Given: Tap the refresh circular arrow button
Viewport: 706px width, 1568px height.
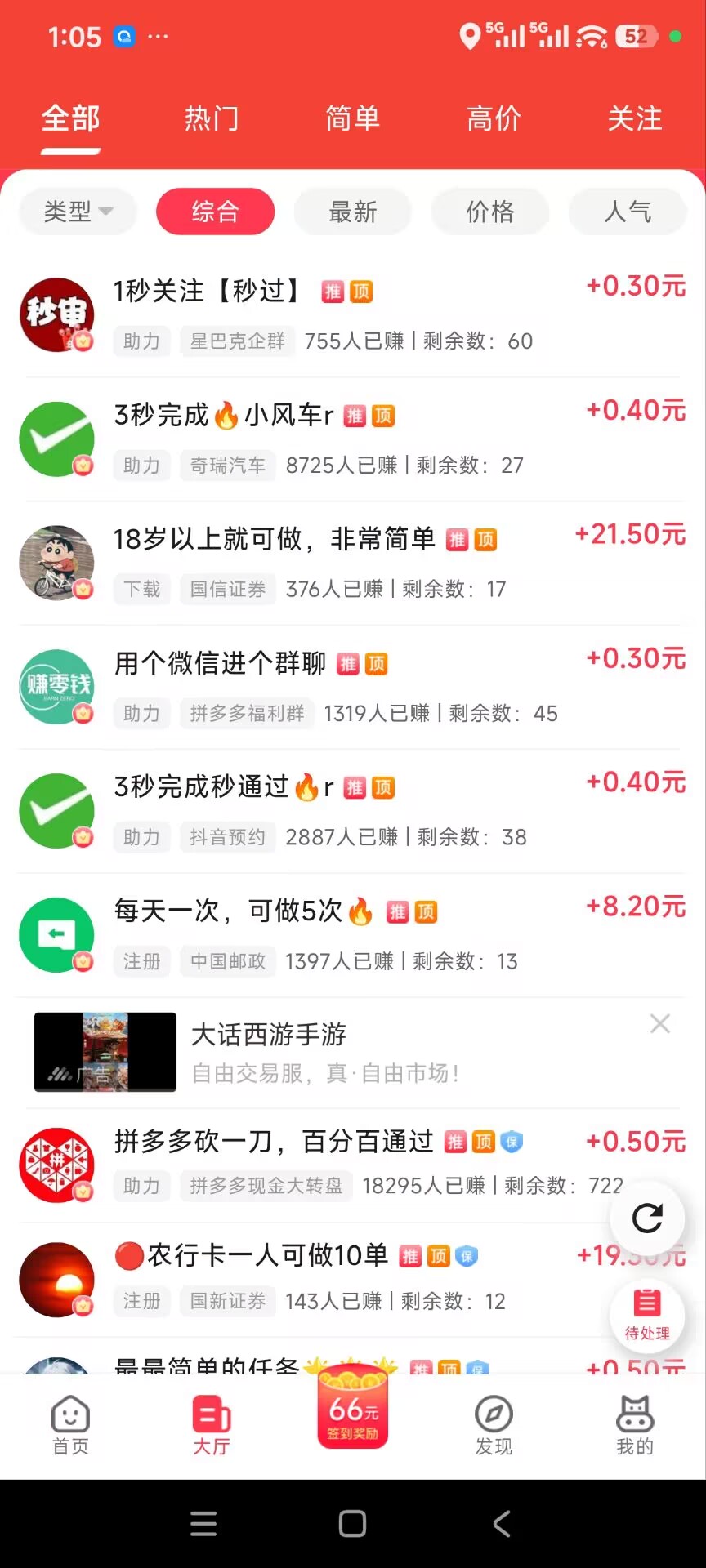Looking at the screenshot, I should [x=646, y=1218].
